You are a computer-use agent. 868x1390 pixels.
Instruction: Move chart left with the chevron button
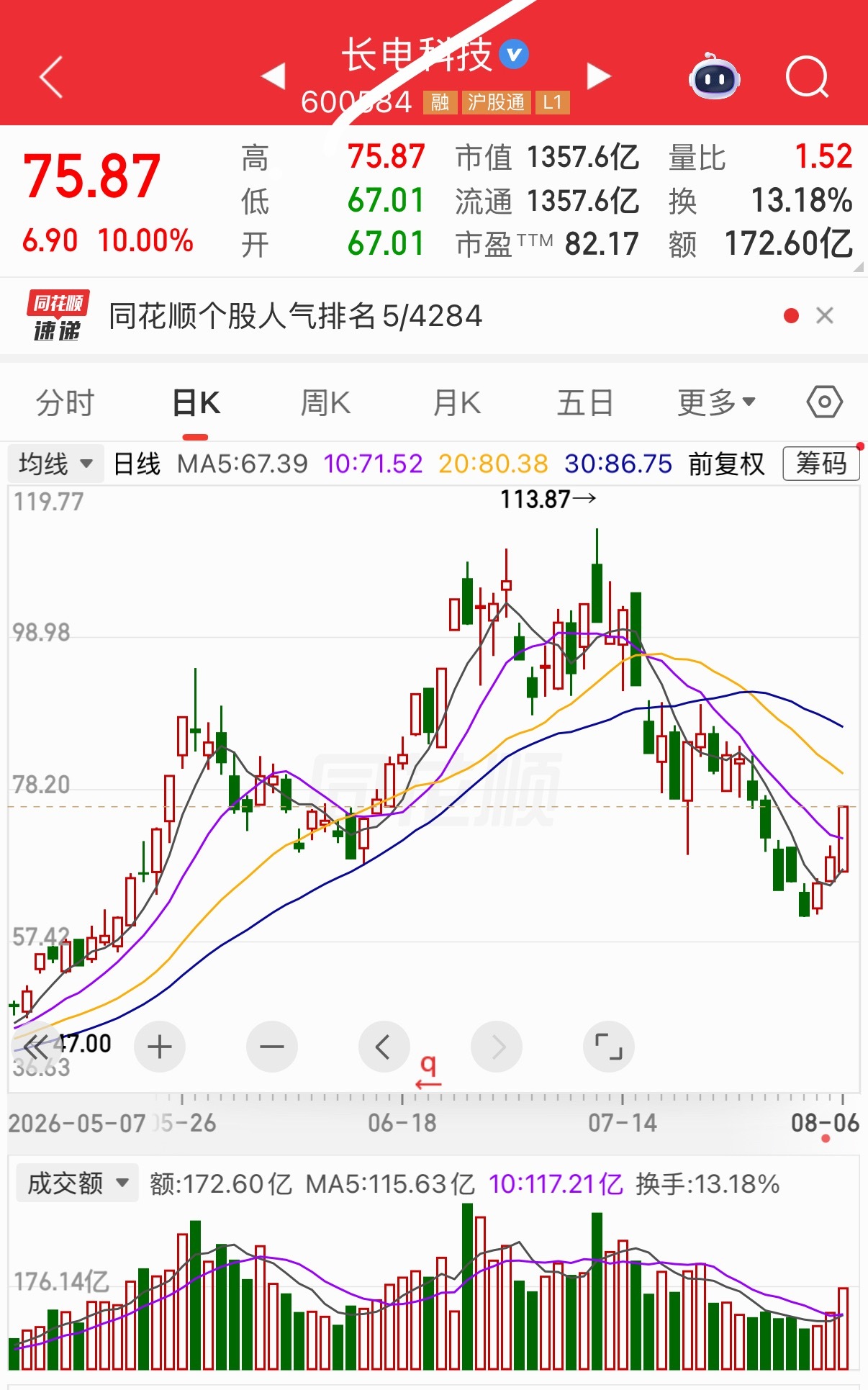tap(384, 1047)
